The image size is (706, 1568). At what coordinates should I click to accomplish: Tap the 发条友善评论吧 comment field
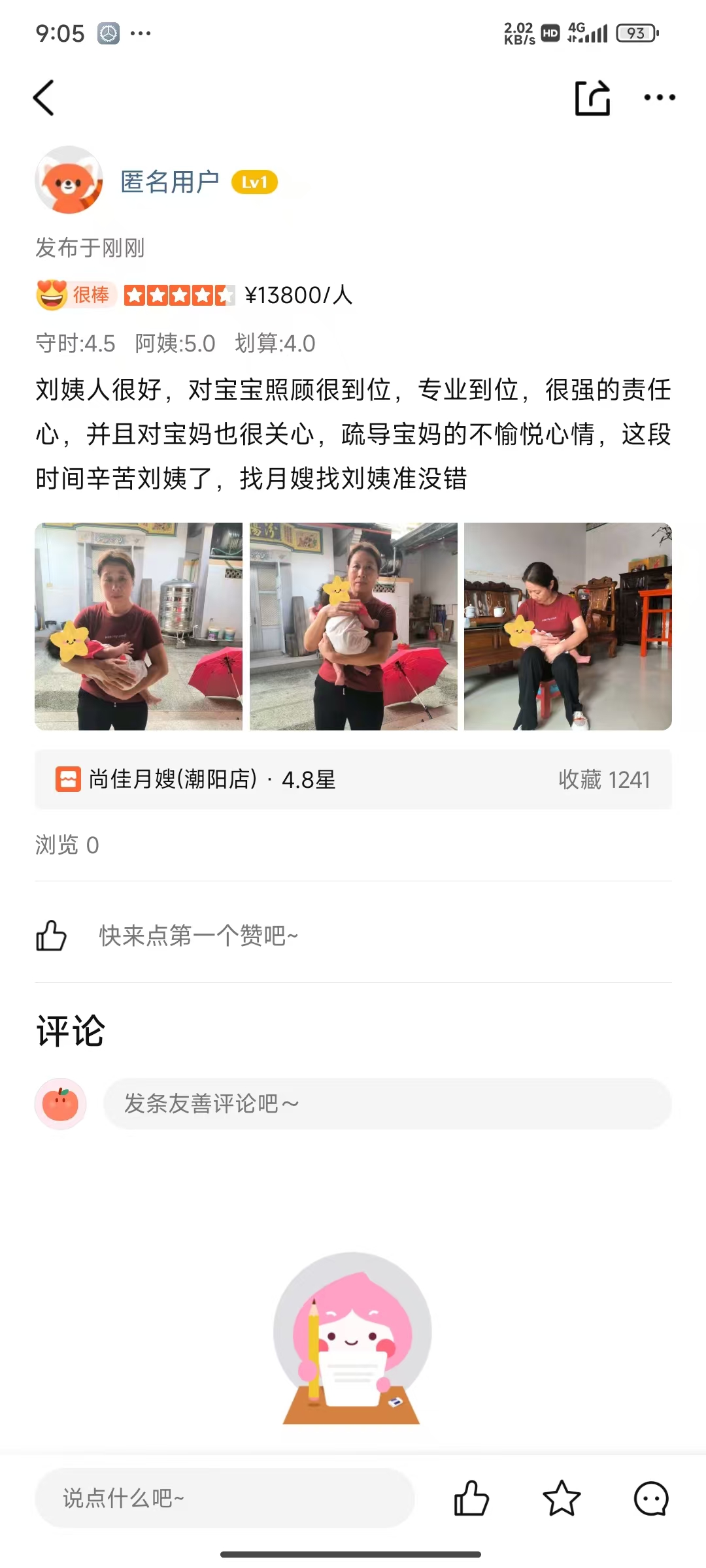[387, 1103]
